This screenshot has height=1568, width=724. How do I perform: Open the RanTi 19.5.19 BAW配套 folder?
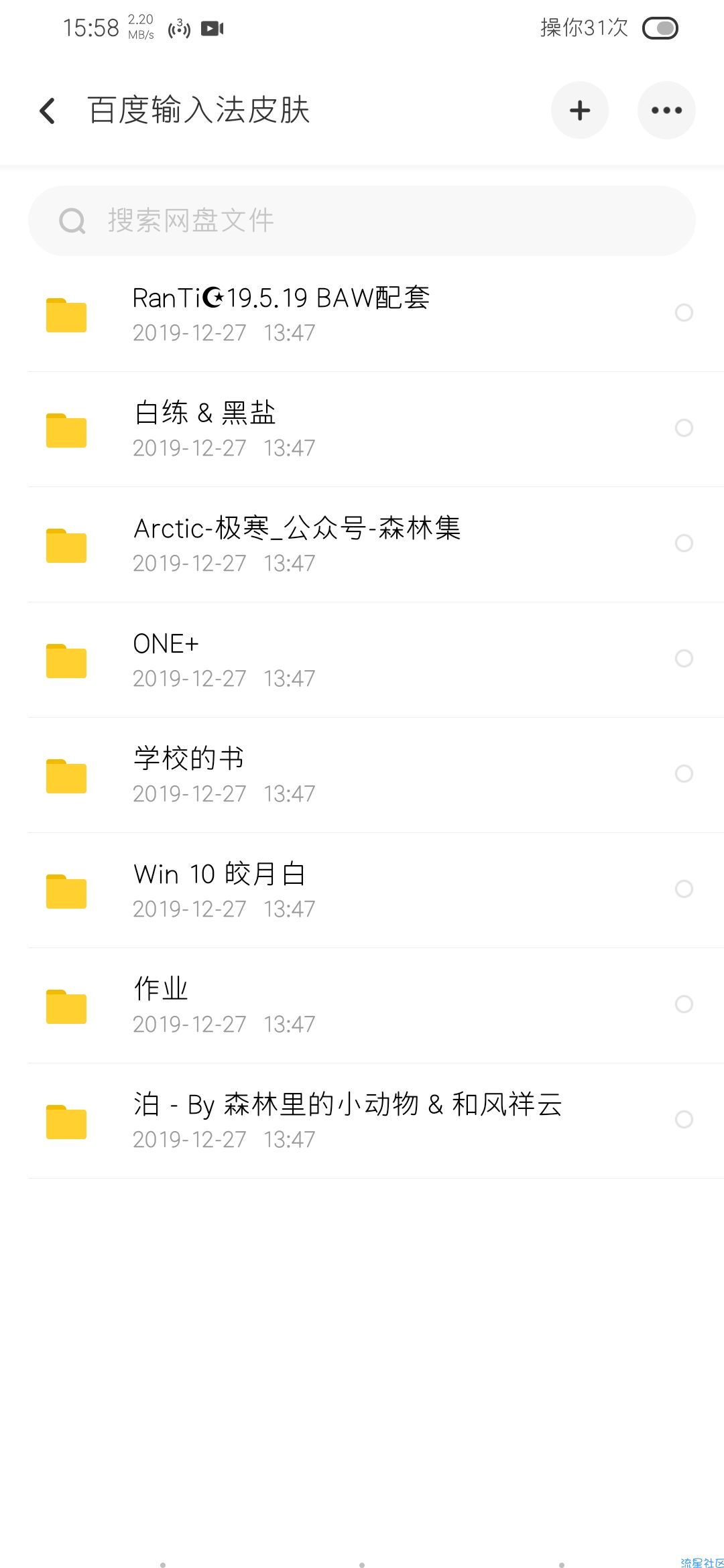click(x=362, y=314)
